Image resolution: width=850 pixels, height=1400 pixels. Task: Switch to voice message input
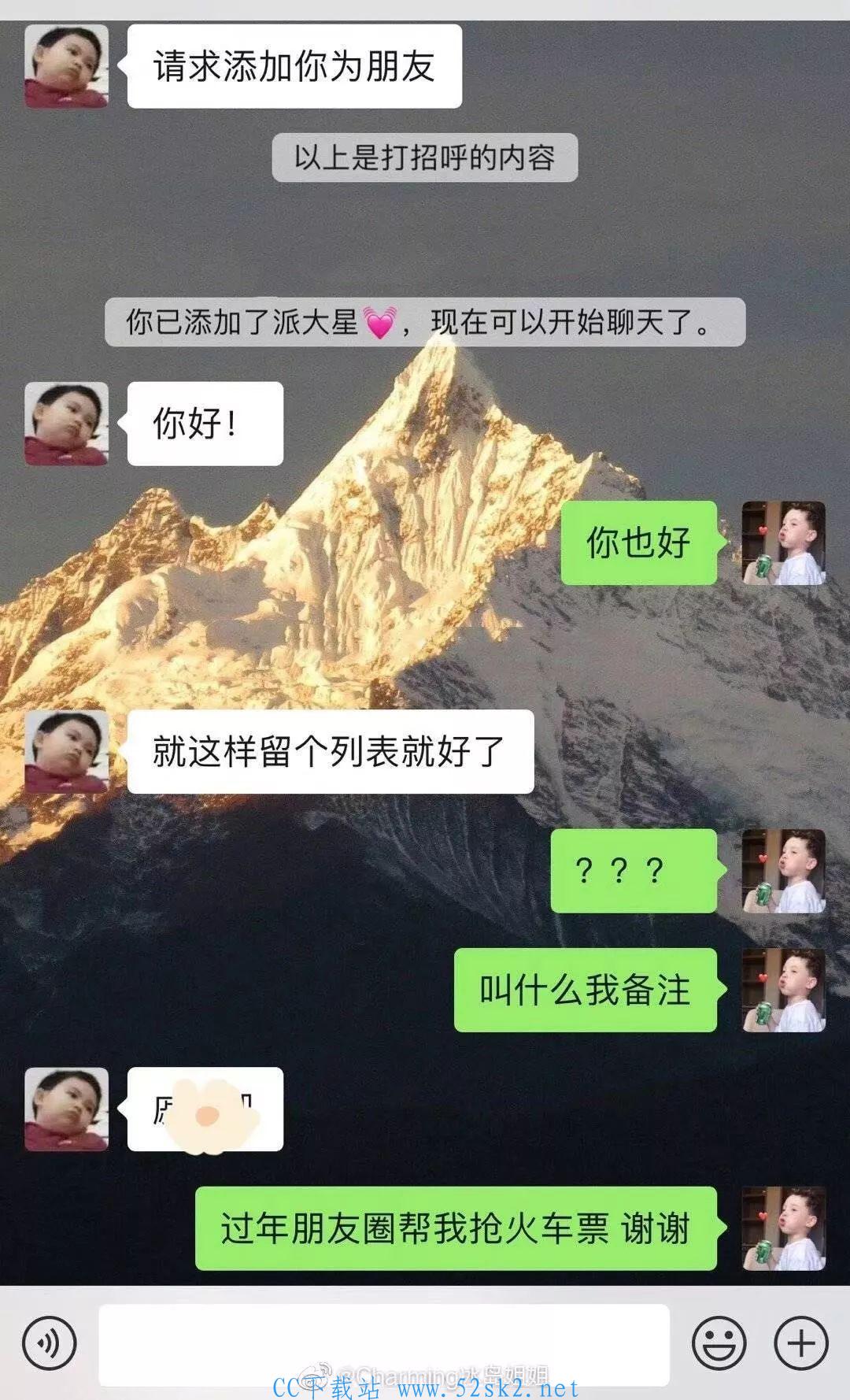[50, 1343]
